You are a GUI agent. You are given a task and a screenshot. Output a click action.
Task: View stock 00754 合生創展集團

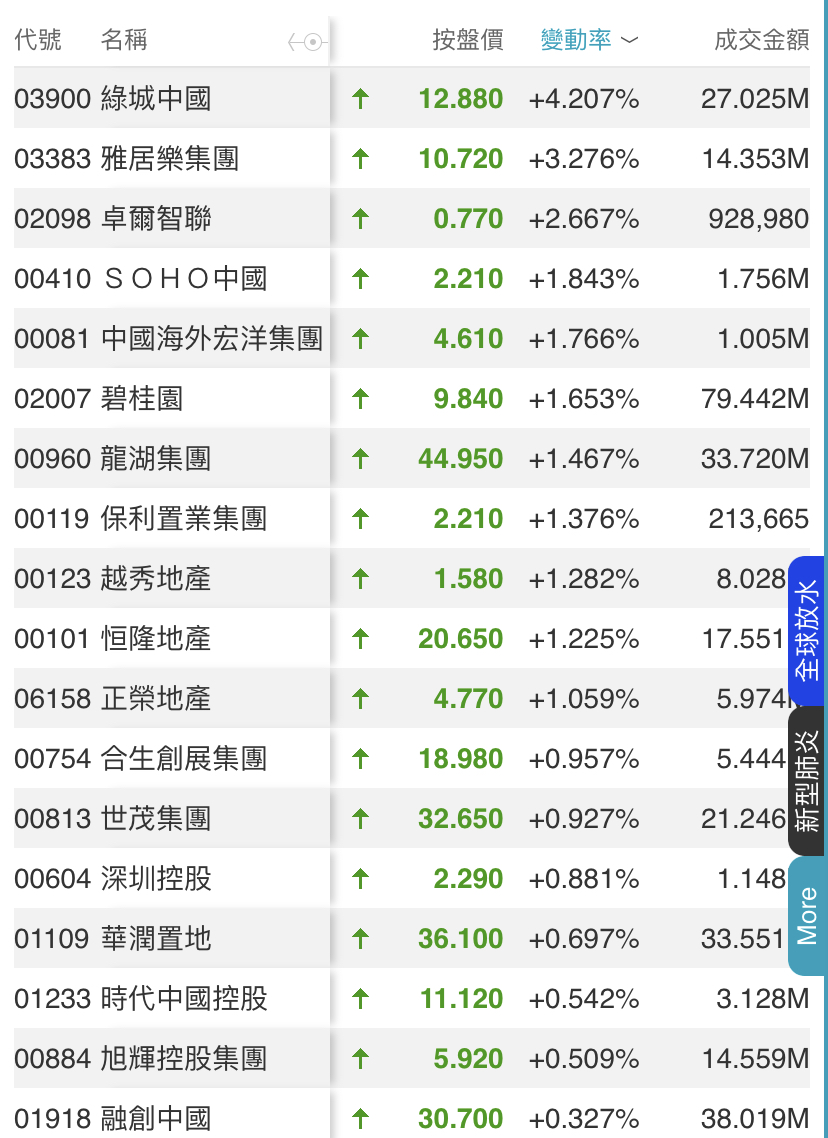click(184, 759)
